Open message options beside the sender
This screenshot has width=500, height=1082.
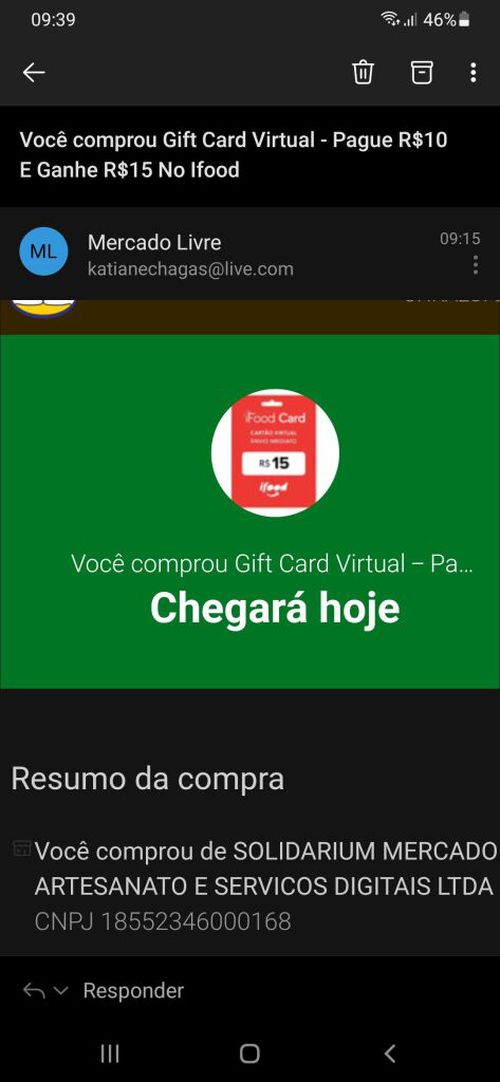475,265
